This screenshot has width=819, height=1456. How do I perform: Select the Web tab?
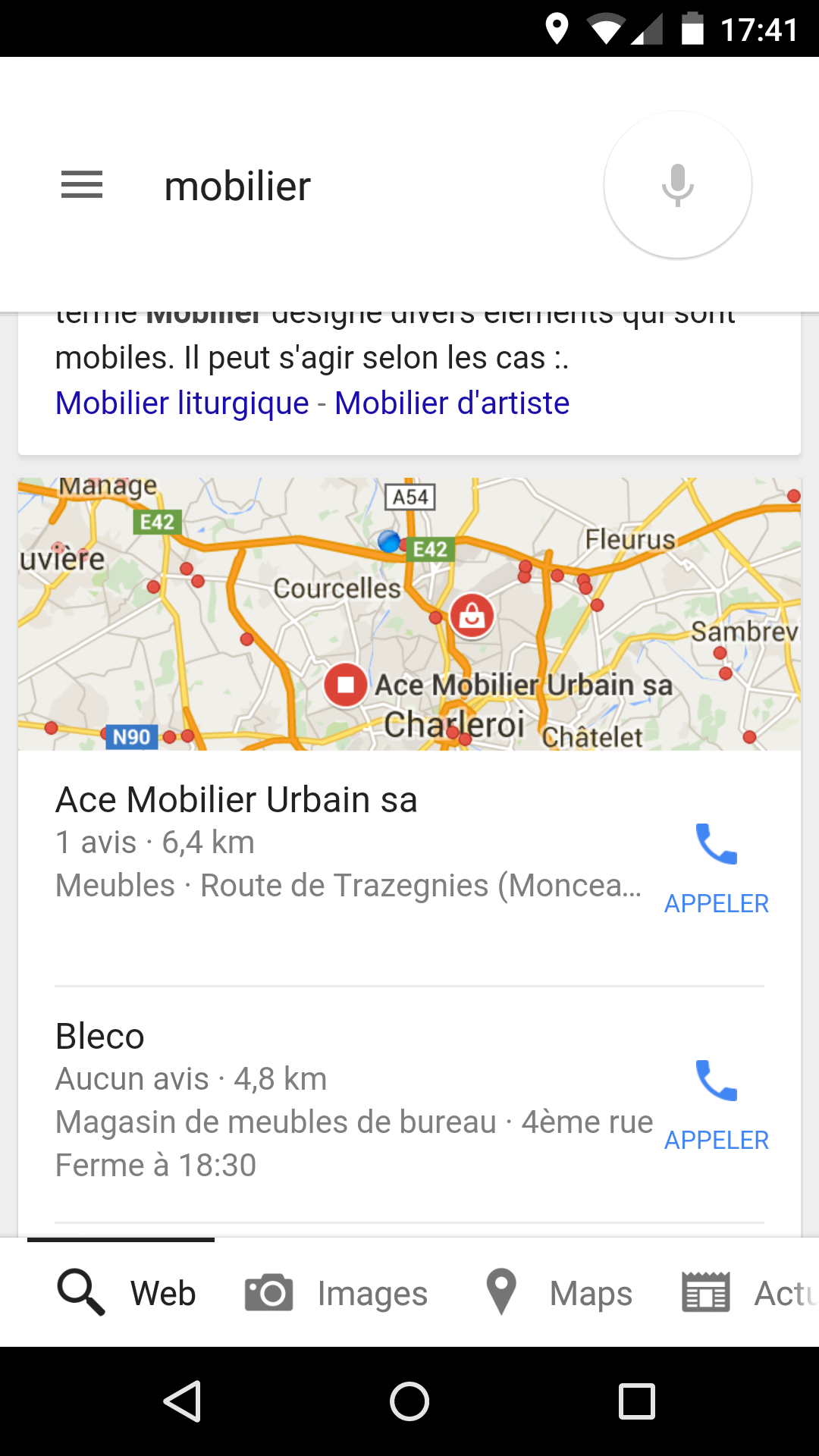[x=126, y=1293]
